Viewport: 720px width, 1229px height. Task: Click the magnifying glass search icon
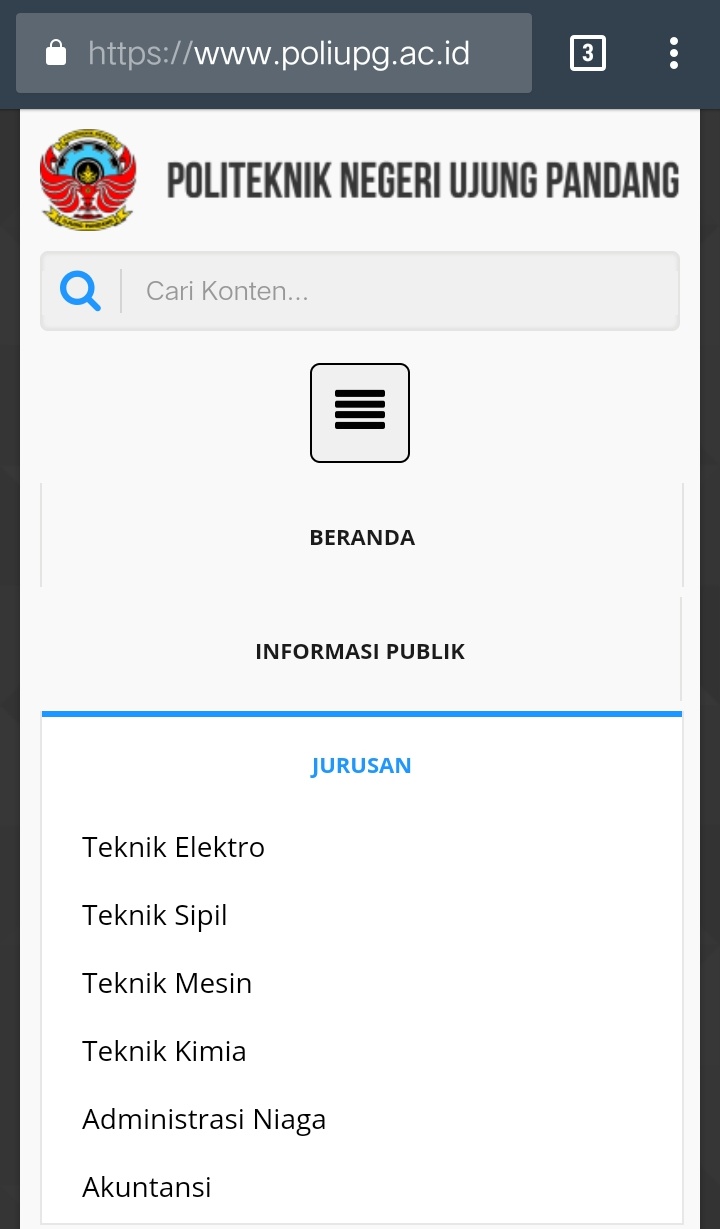[x=79, y=290]
